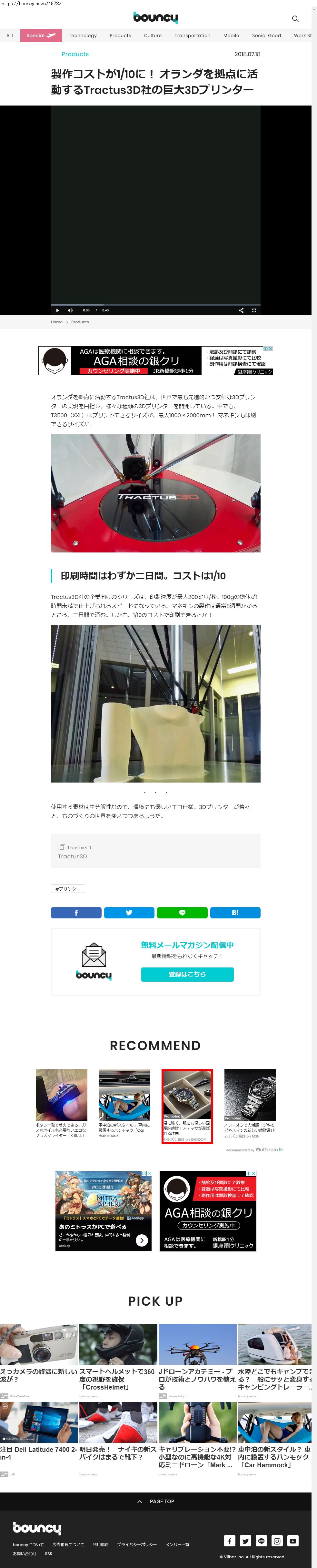Screen dimensions: 317x1568
Task: Switch to the Technology tab
Action: pyautogui.click(x=82, y=36)
